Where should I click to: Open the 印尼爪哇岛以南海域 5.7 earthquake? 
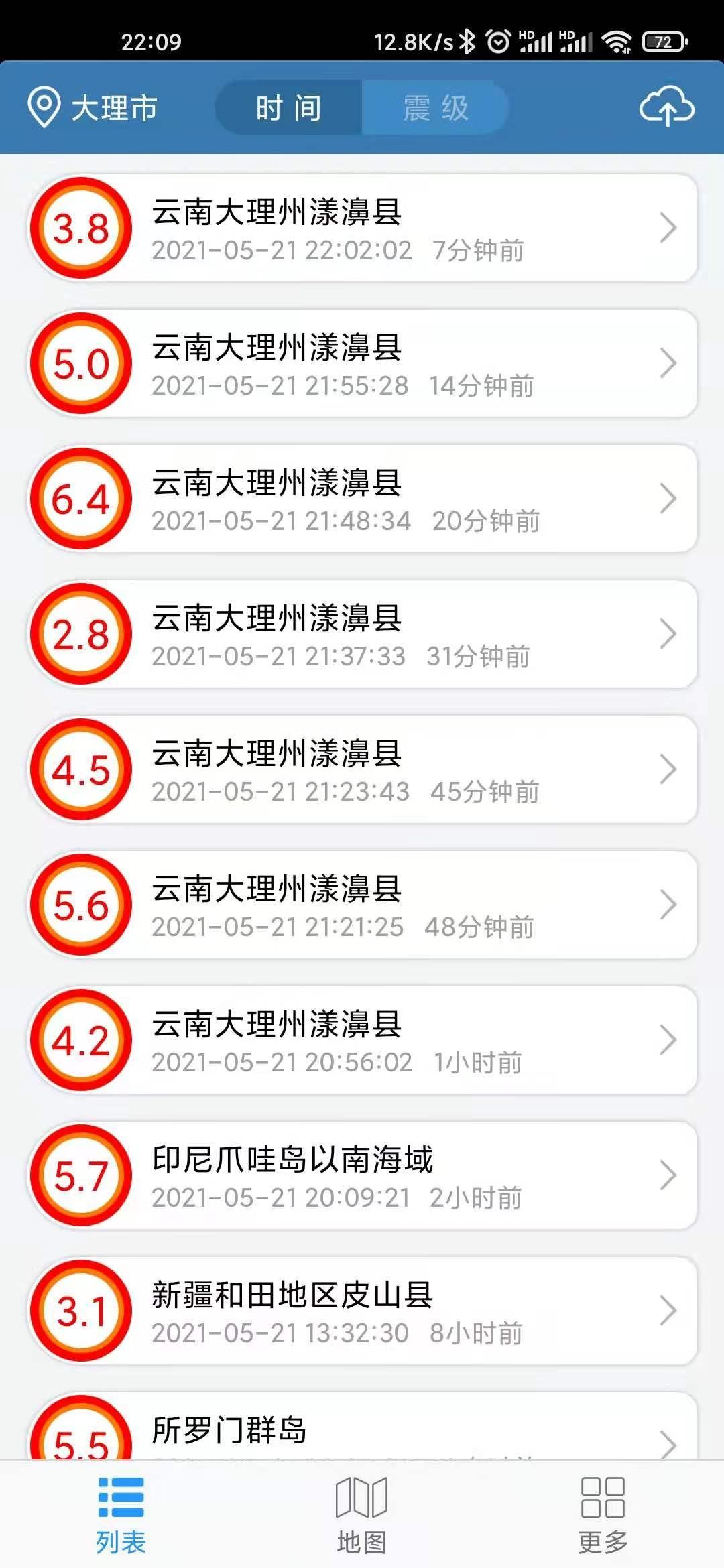click(363, 1175)
